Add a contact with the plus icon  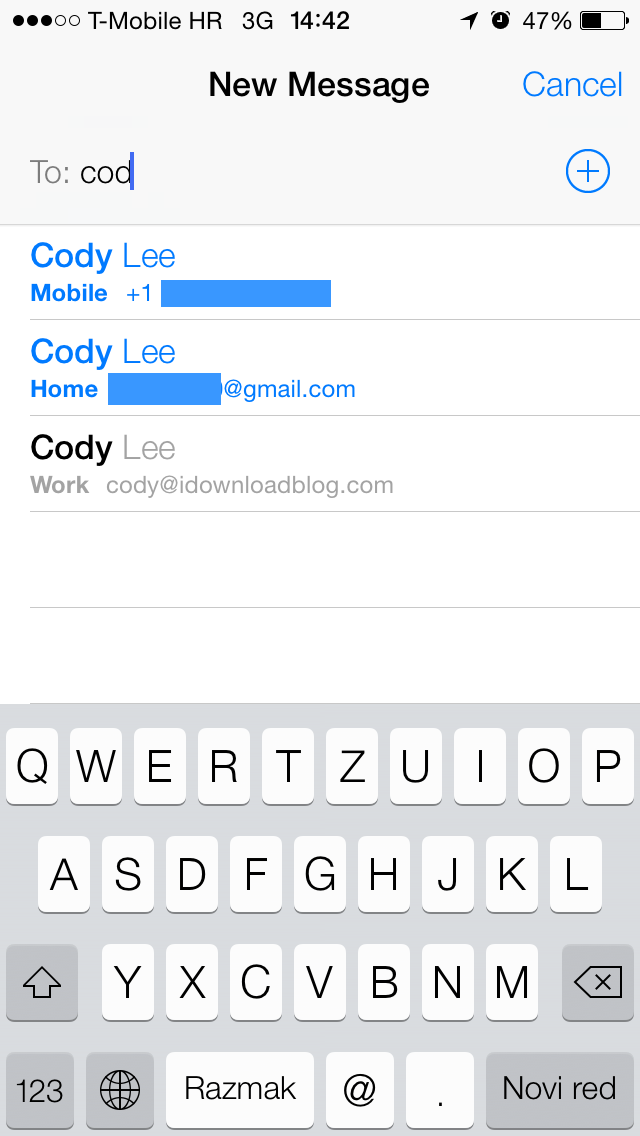tap(588, 172)
